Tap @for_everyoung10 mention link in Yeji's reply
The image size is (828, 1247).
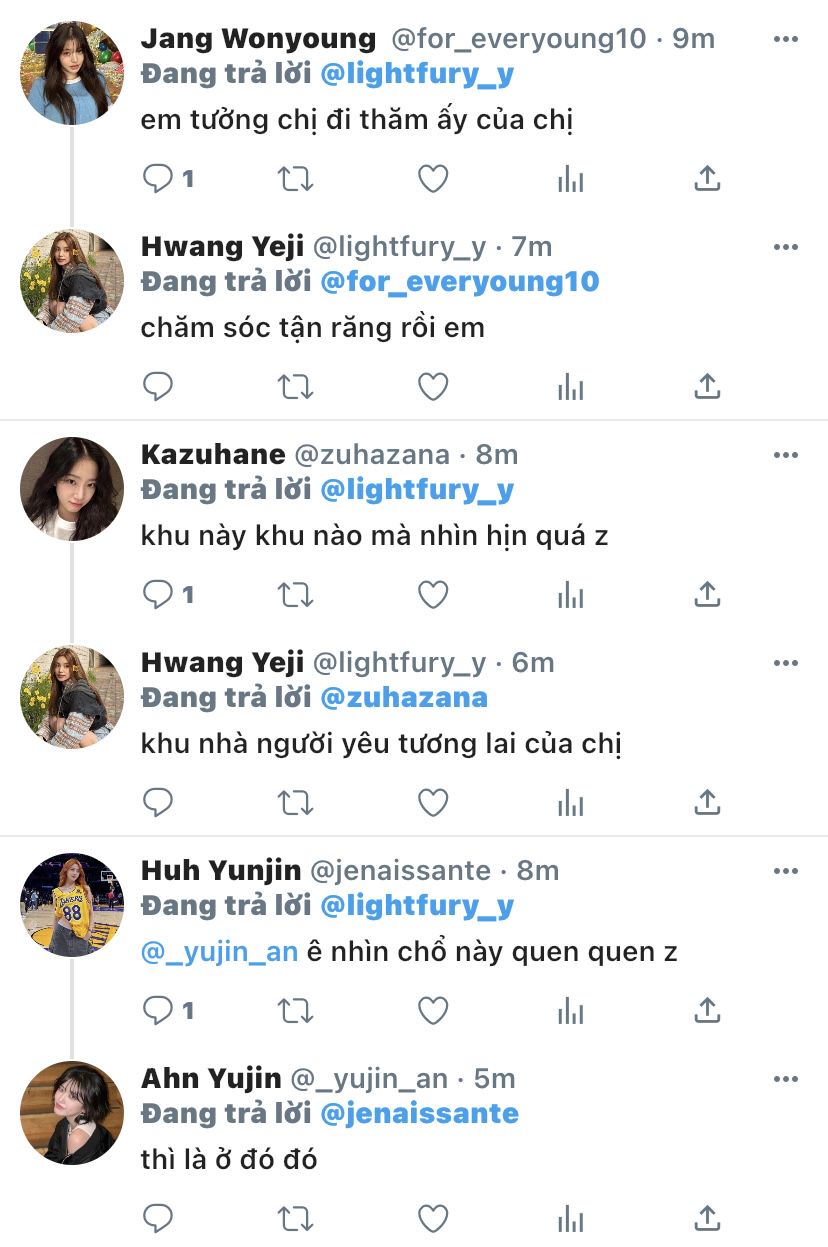[459, 281]
